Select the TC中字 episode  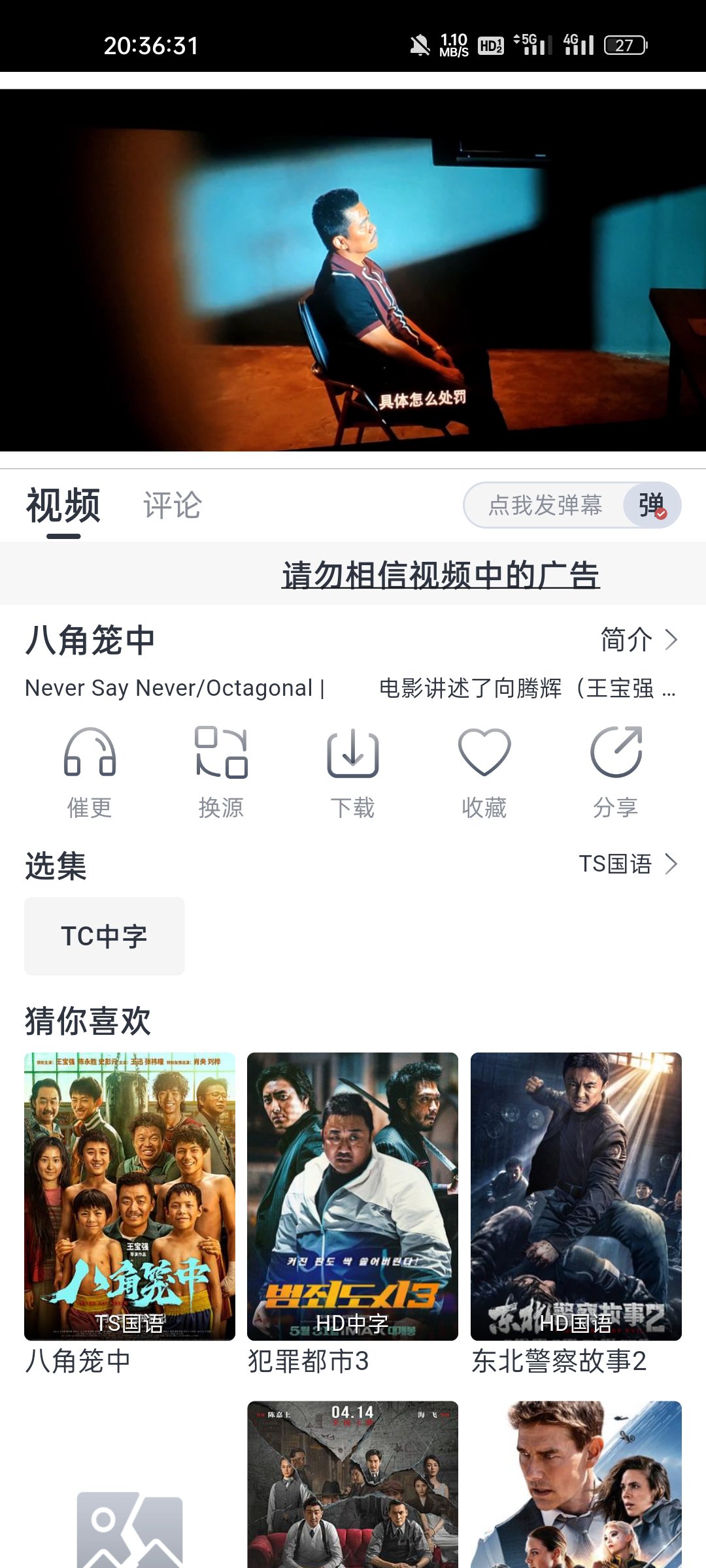[105, 936]
